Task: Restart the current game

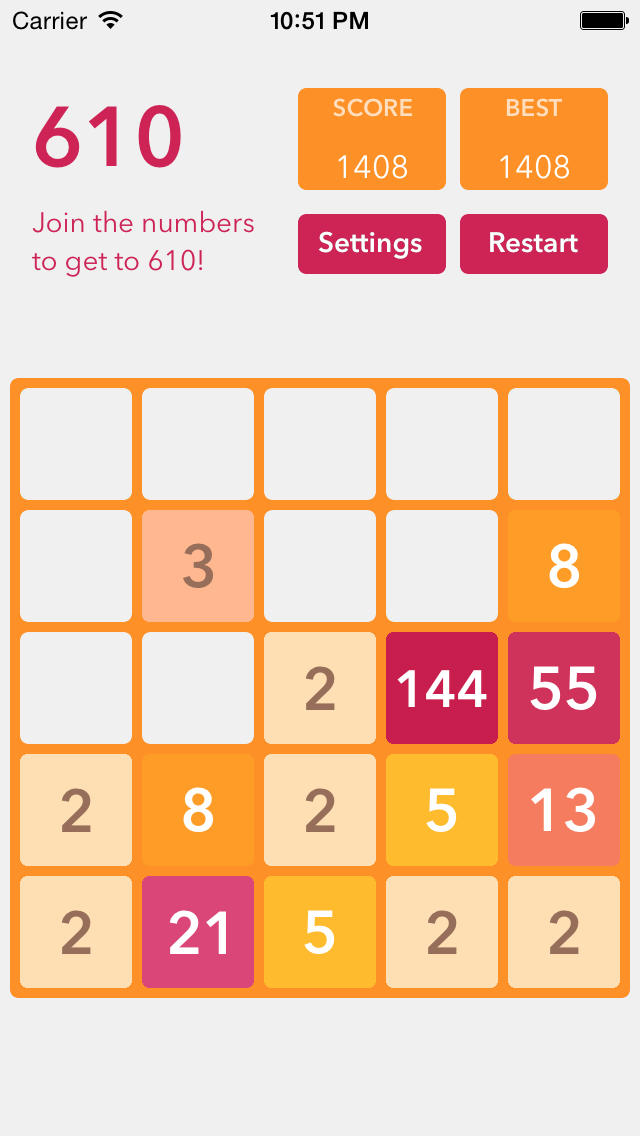Action: pos(533,243)
